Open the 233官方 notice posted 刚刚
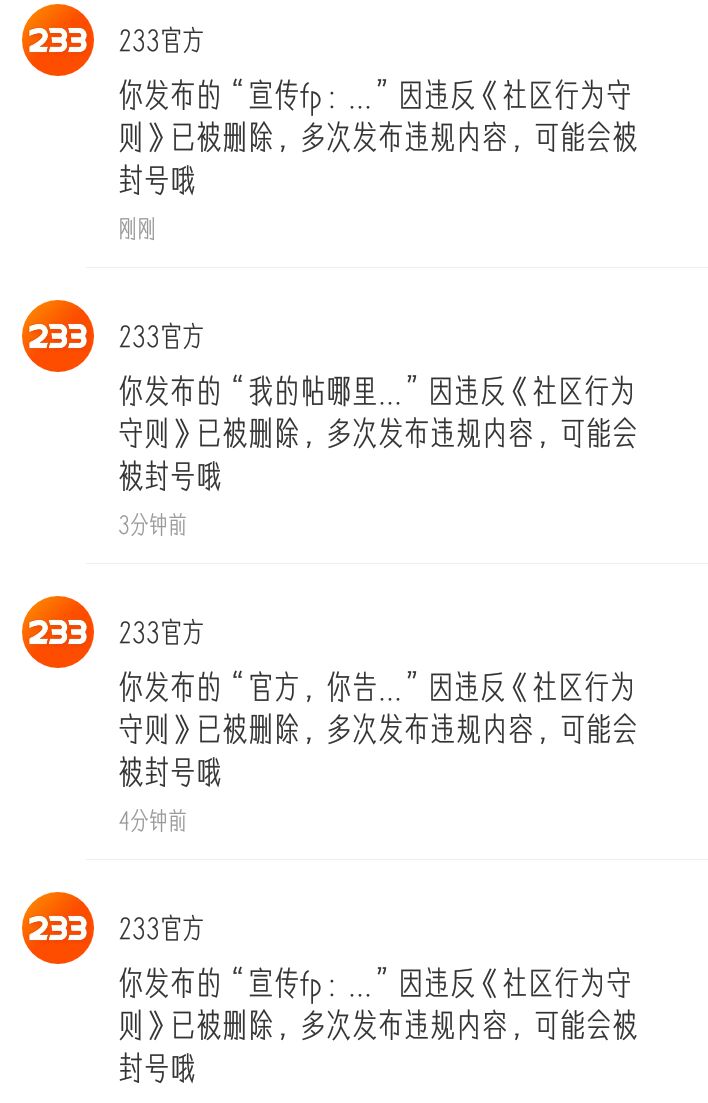Viewport: 708px width, 1103px height. tap(354, 134)
